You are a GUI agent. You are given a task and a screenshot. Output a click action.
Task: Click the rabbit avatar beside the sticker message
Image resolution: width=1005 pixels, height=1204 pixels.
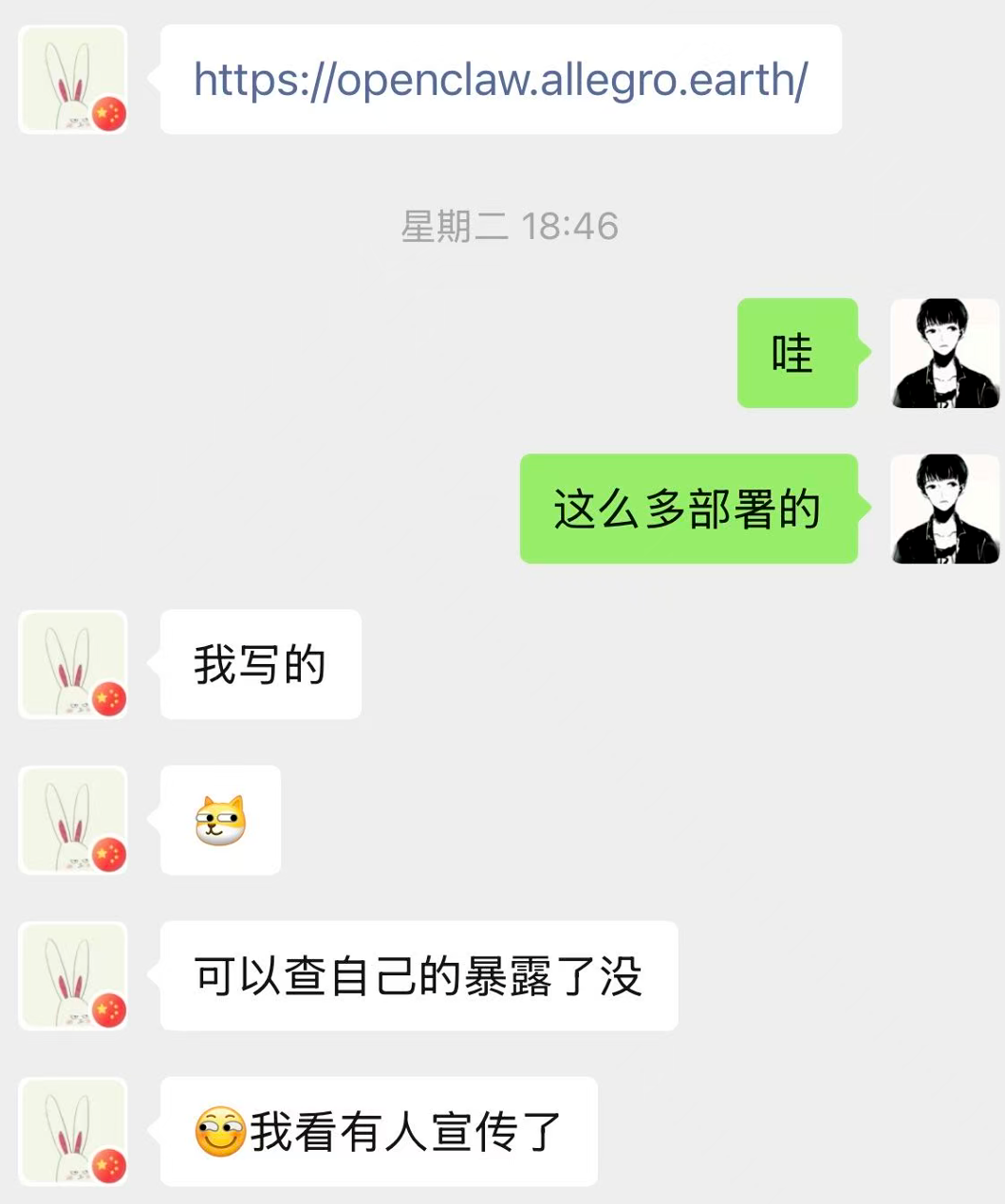(x=72, y=820)
